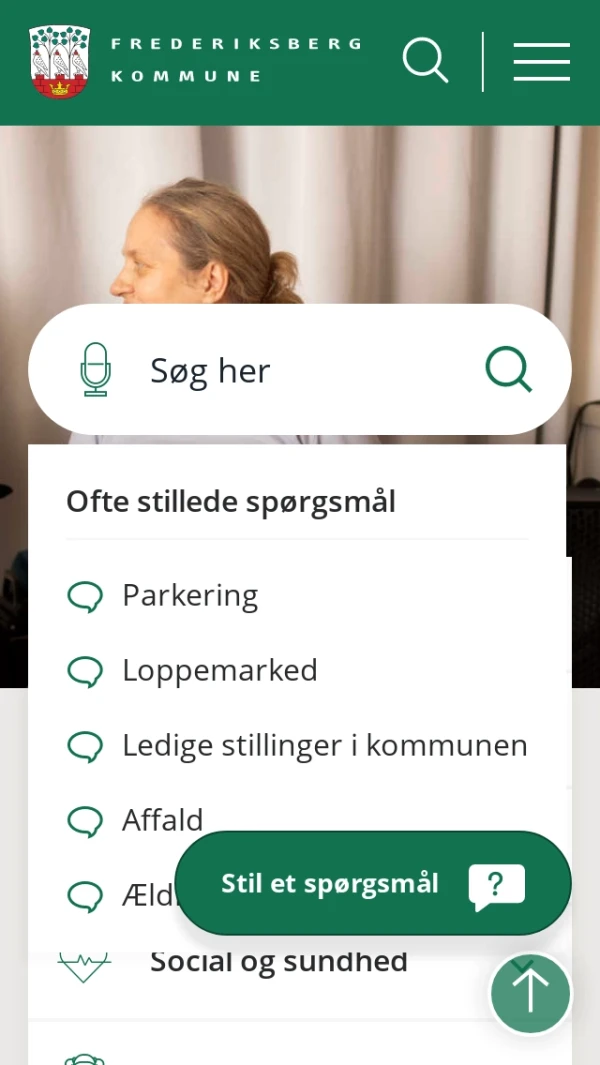Start voice search with the microphone icon
This screenshot has width=600, height=1065.
click(96, 370)
